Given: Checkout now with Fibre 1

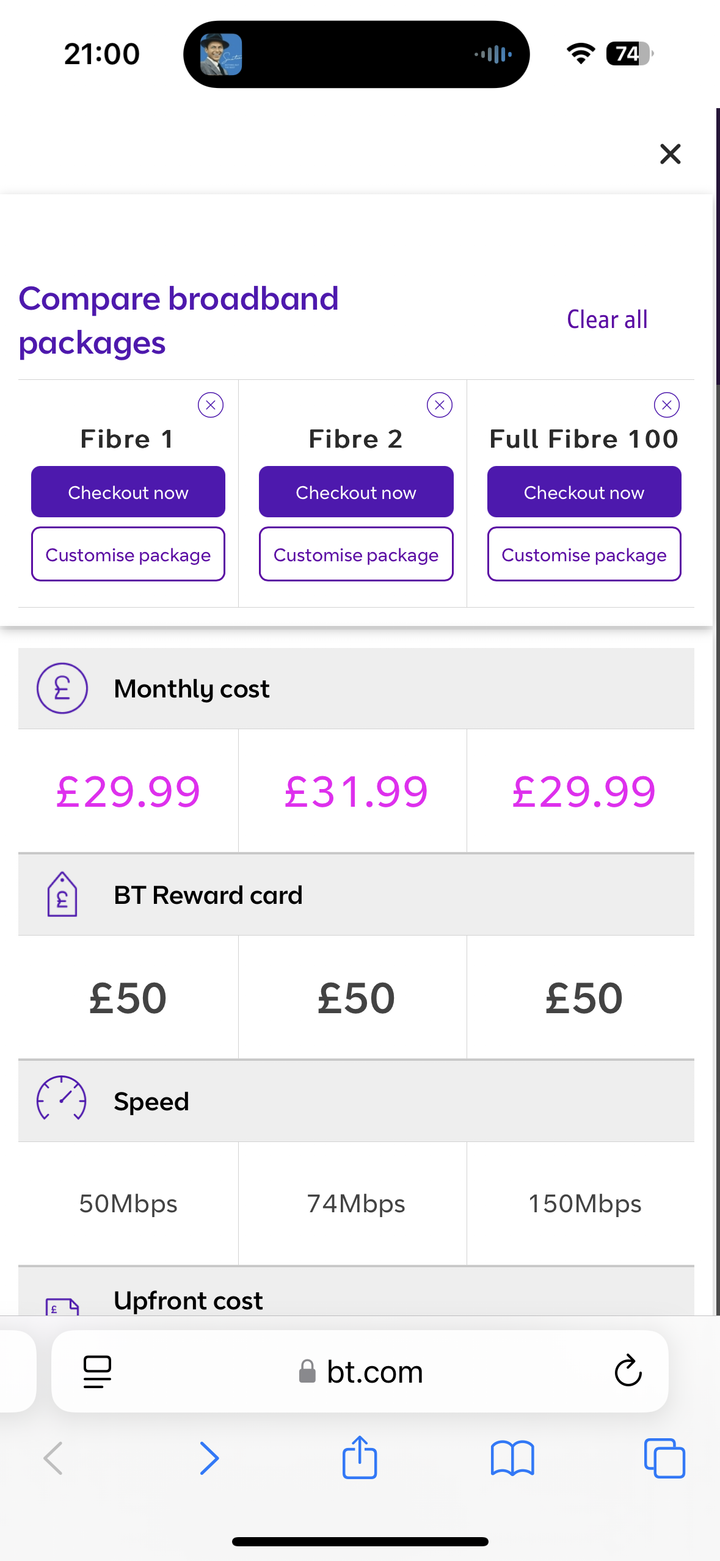Looking at the screenshot, I should point(128,492).
